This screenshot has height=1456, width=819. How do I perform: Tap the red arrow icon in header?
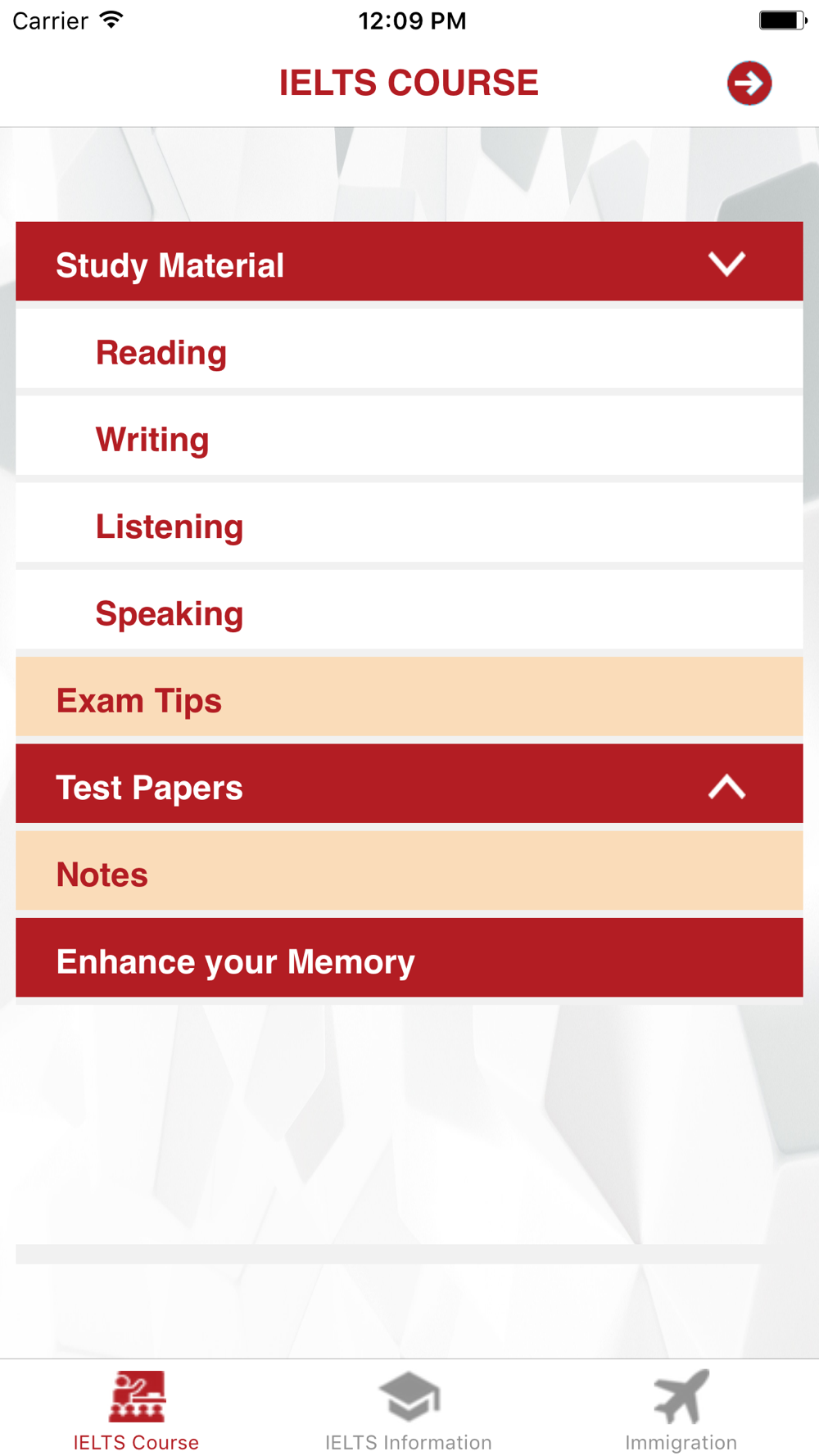pos(749,83)
